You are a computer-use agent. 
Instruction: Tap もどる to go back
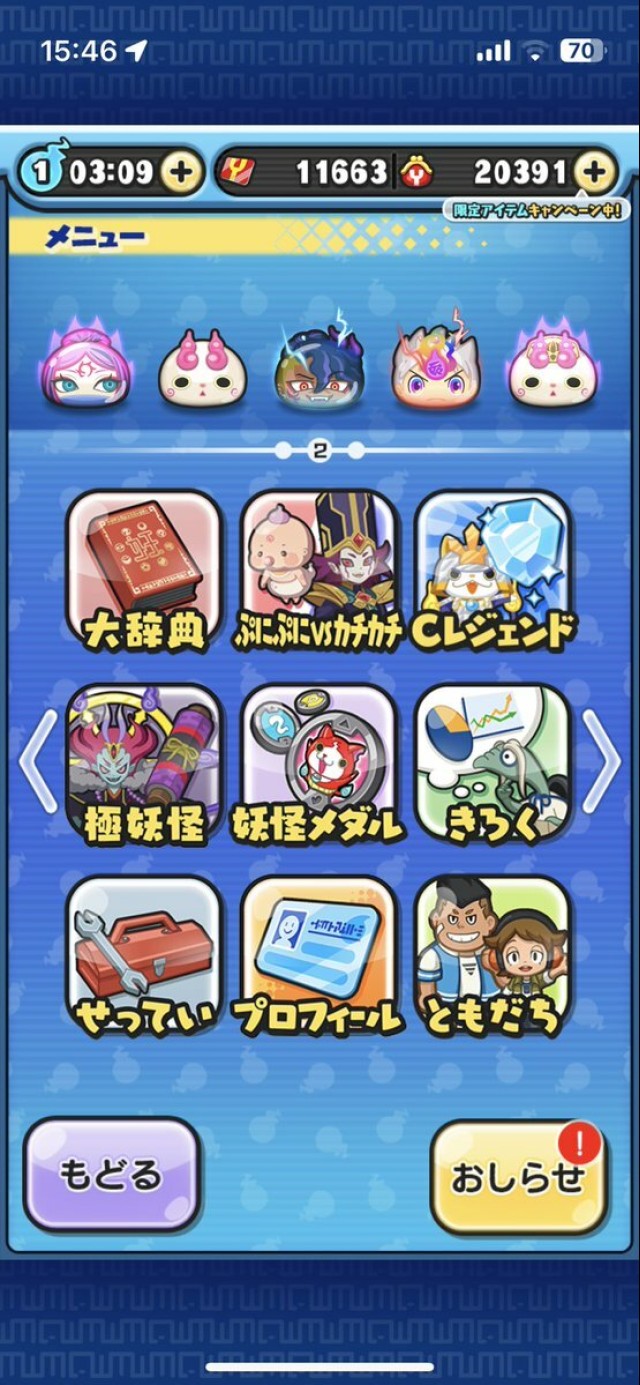111,1175
